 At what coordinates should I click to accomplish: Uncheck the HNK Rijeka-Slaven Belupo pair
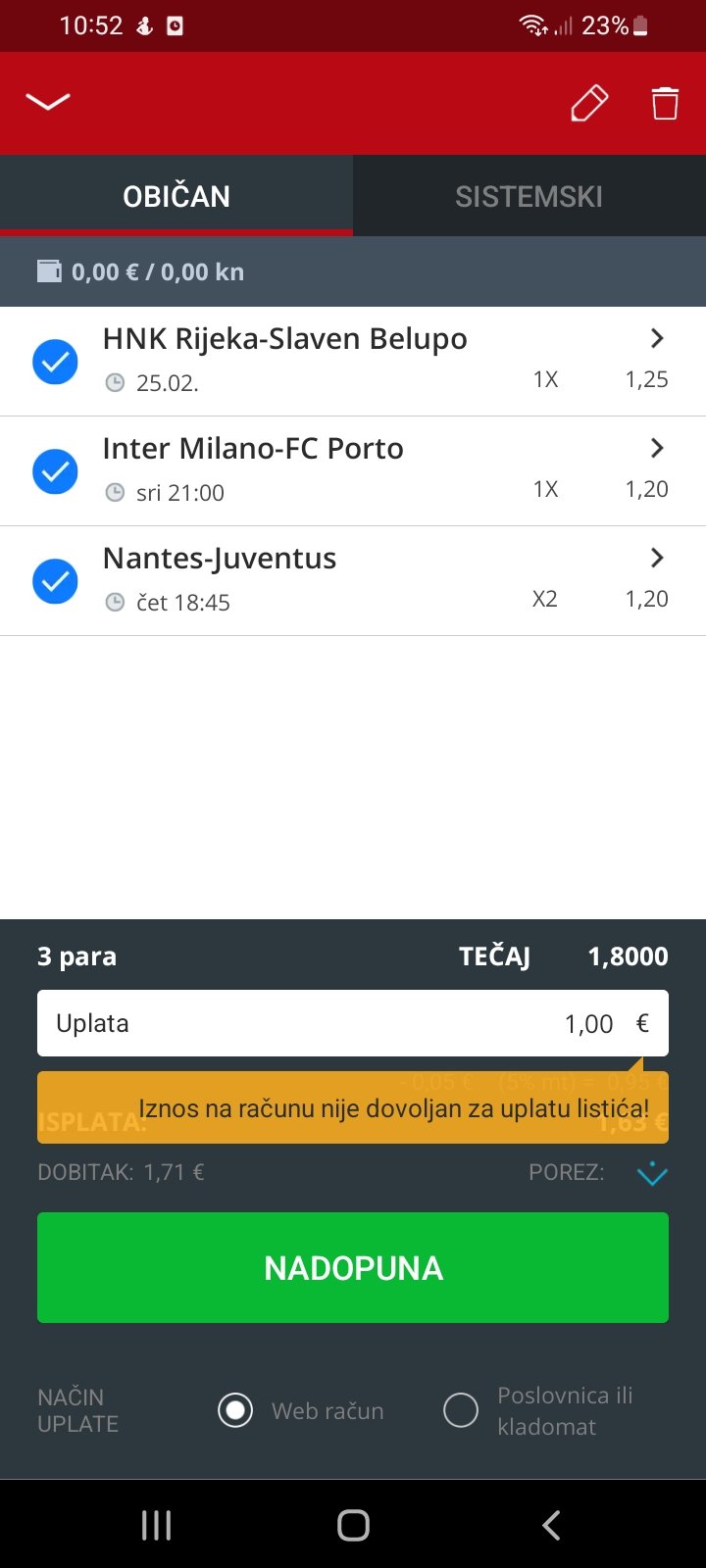pos(55,362)
